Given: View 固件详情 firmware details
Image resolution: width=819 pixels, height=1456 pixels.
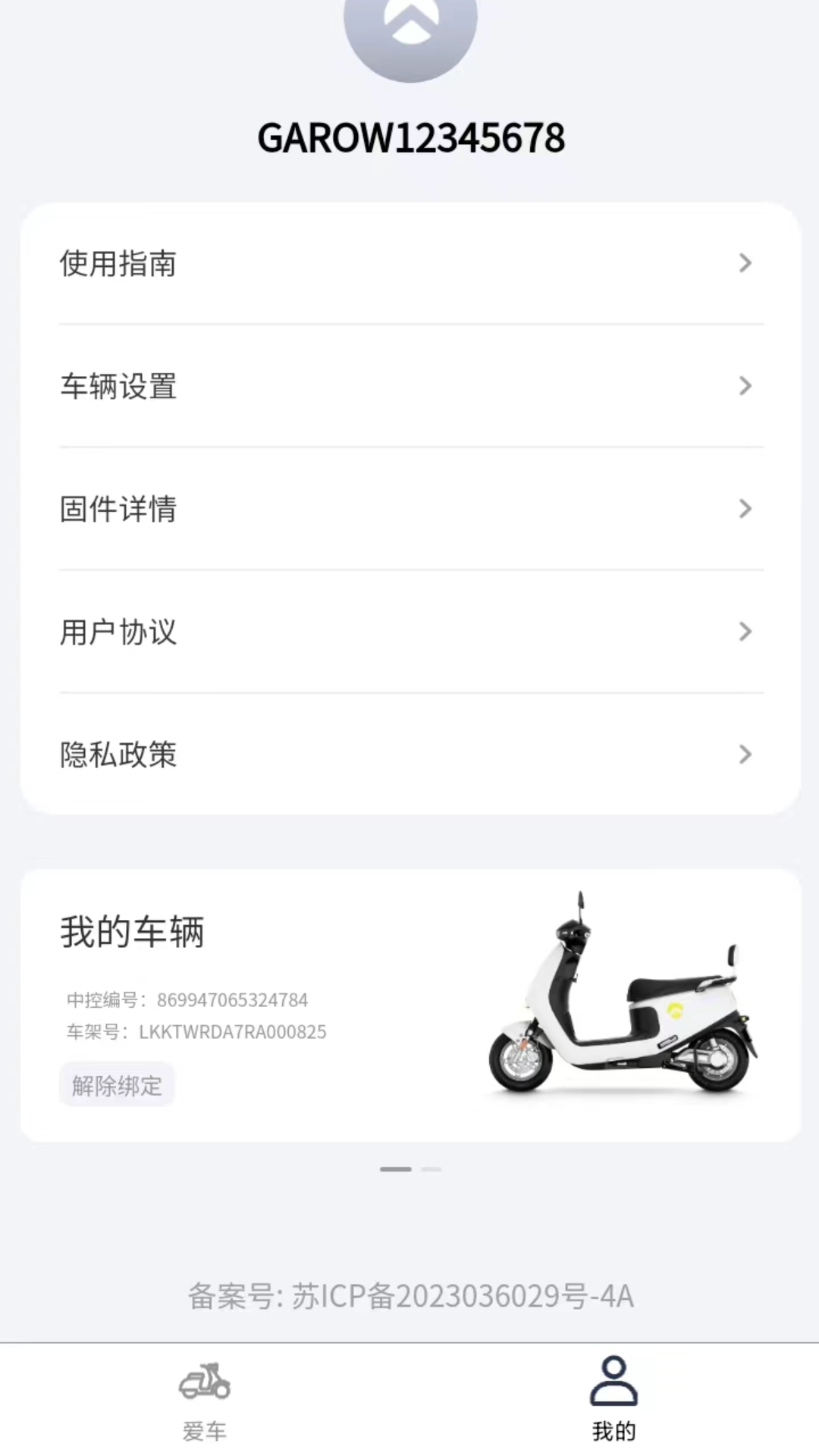Looking at the screenshot, I should 409,509.
